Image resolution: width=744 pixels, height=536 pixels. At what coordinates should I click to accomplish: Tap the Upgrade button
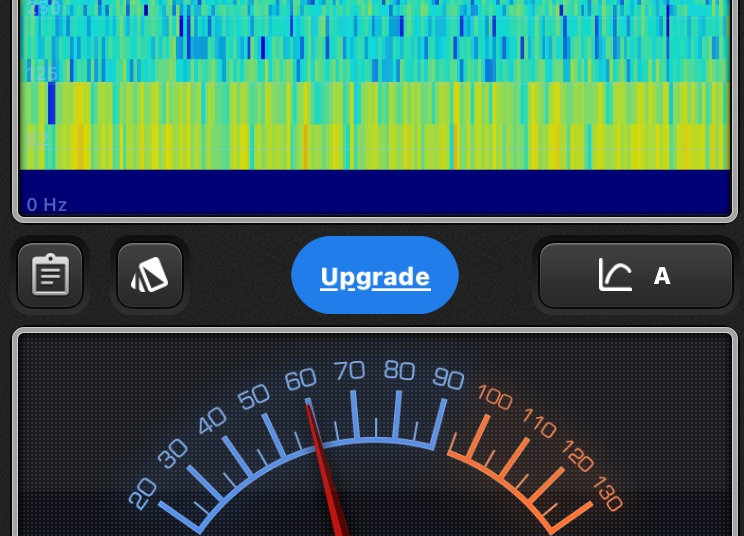coord(375,276)
